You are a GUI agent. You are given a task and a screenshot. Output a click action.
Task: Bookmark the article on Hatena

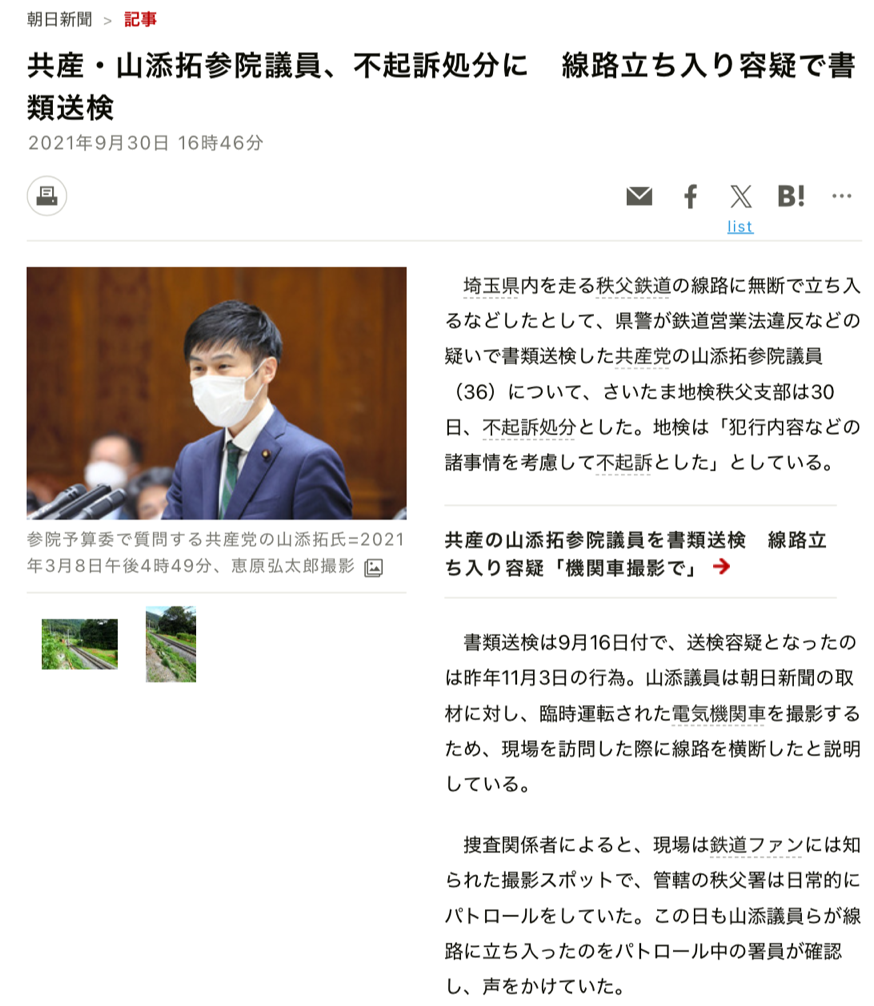point(791,196)
